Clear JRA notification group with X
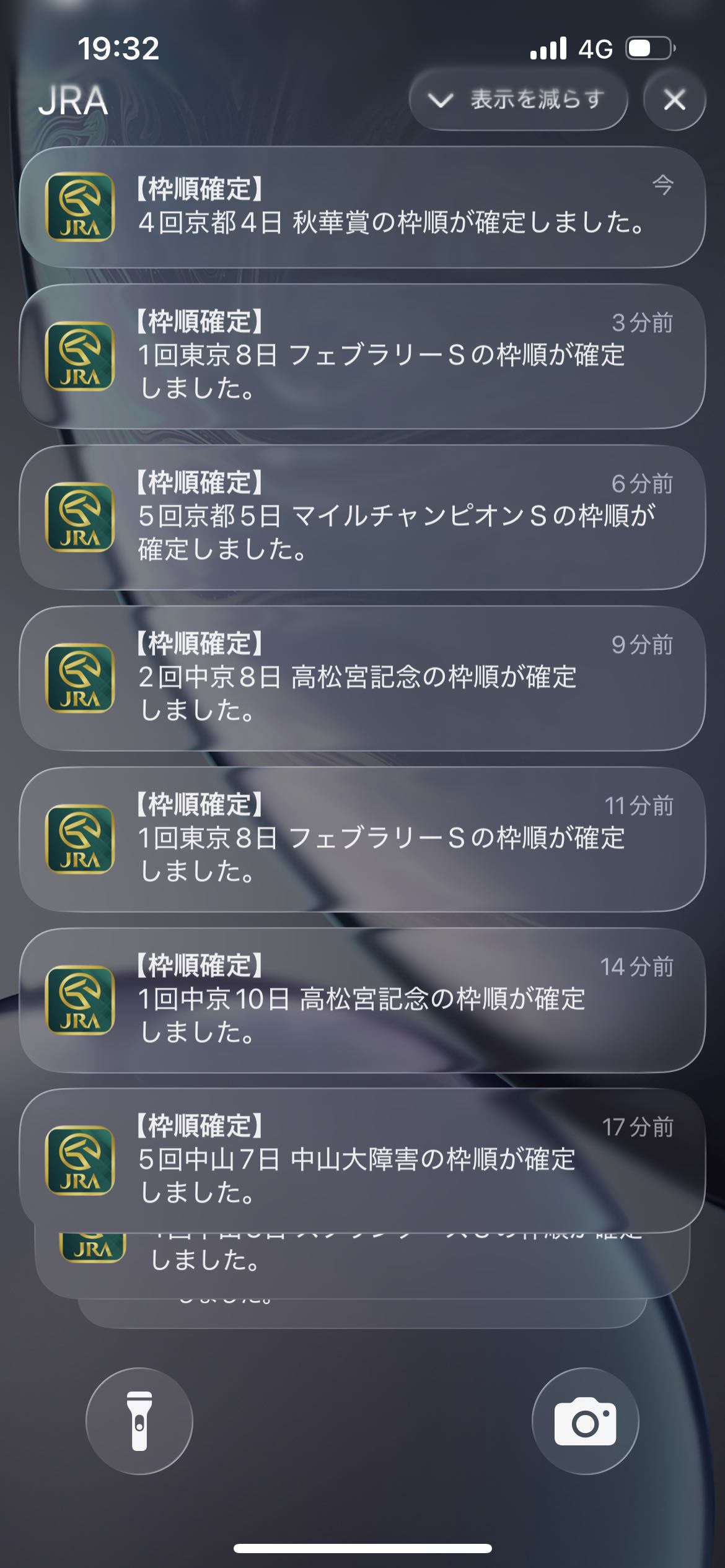This screenshot has height=1568, width=725. 674,100
